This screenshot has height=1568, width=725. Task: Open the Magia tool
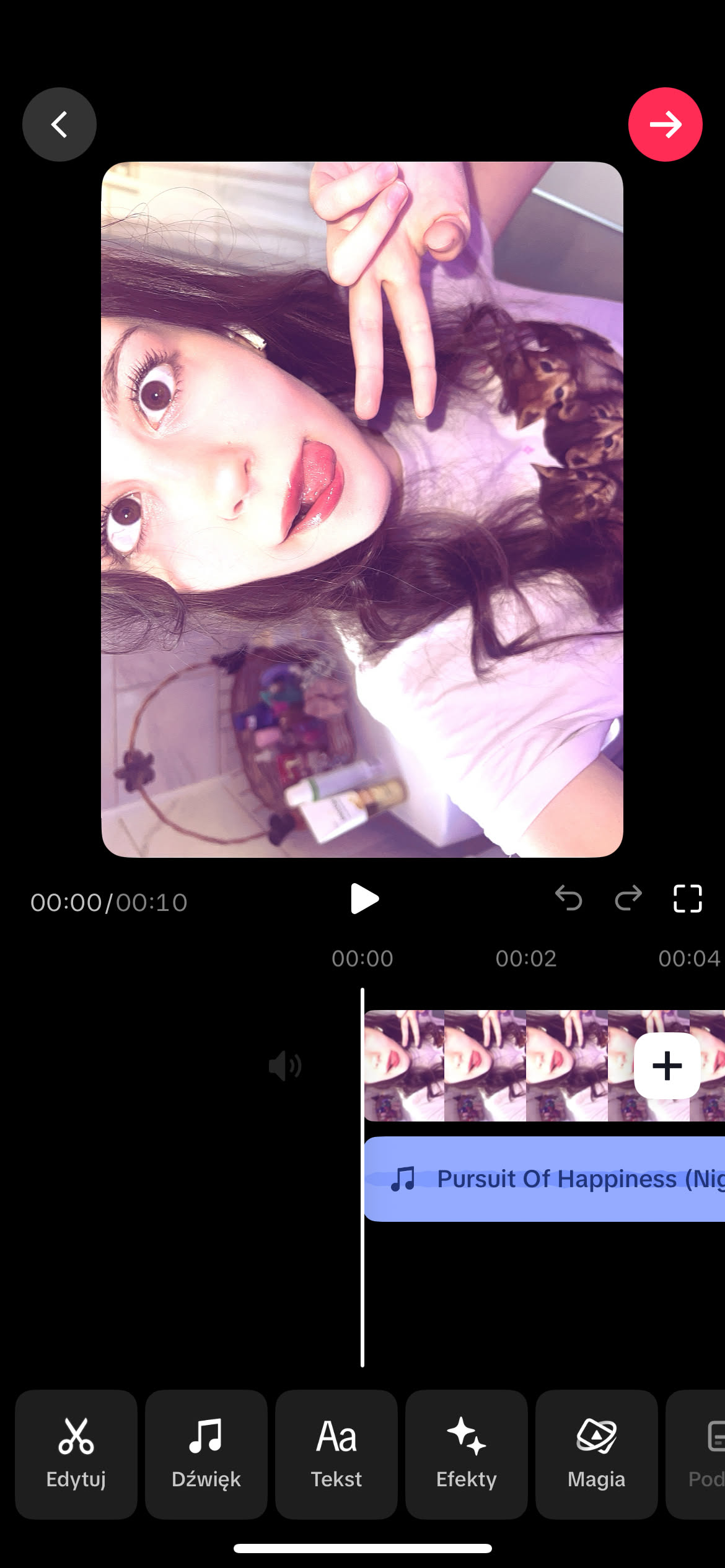597,1454
